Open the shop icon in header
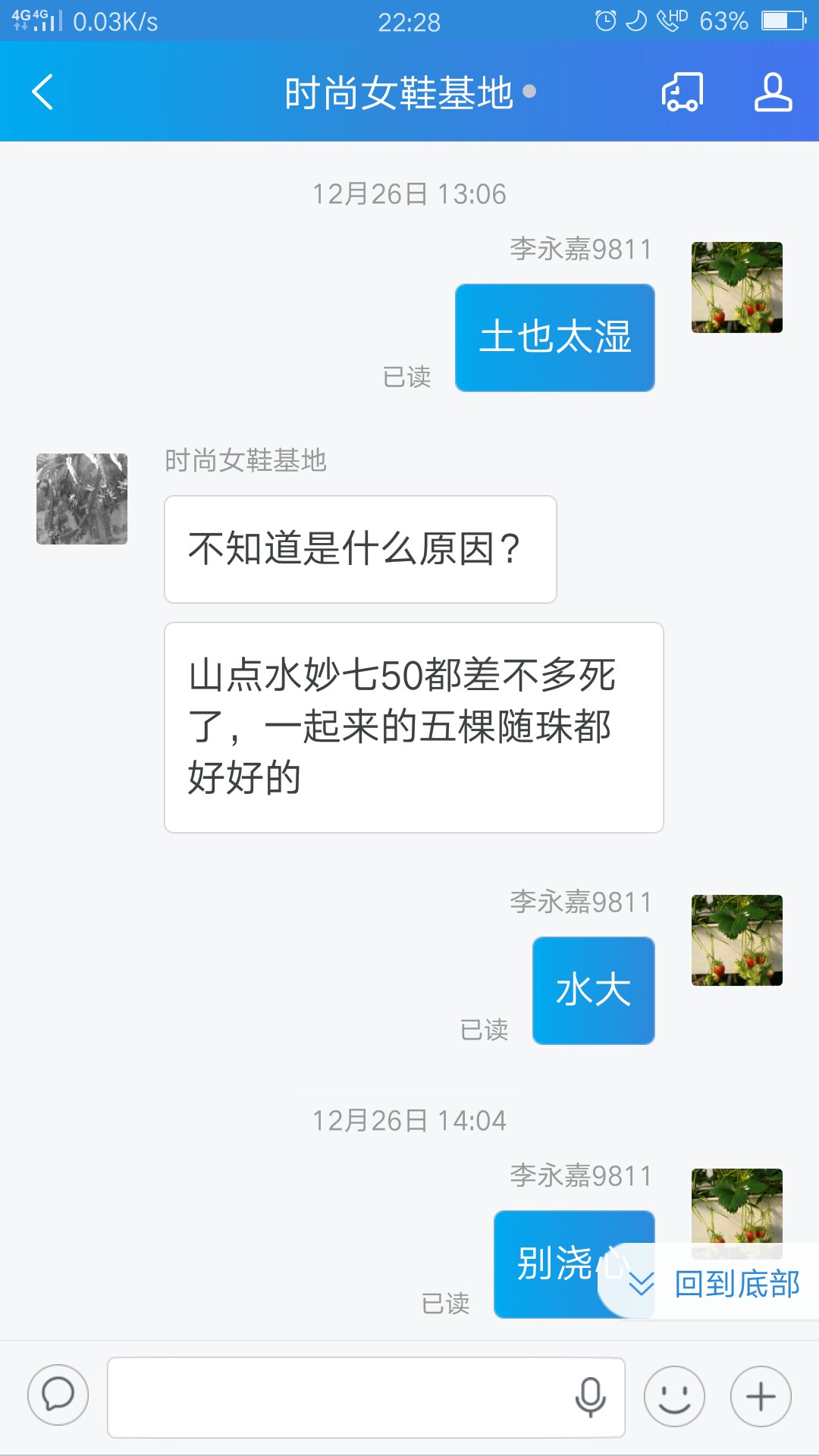Viewport: 819px width, 1456px height. click(x=682, y=93)
